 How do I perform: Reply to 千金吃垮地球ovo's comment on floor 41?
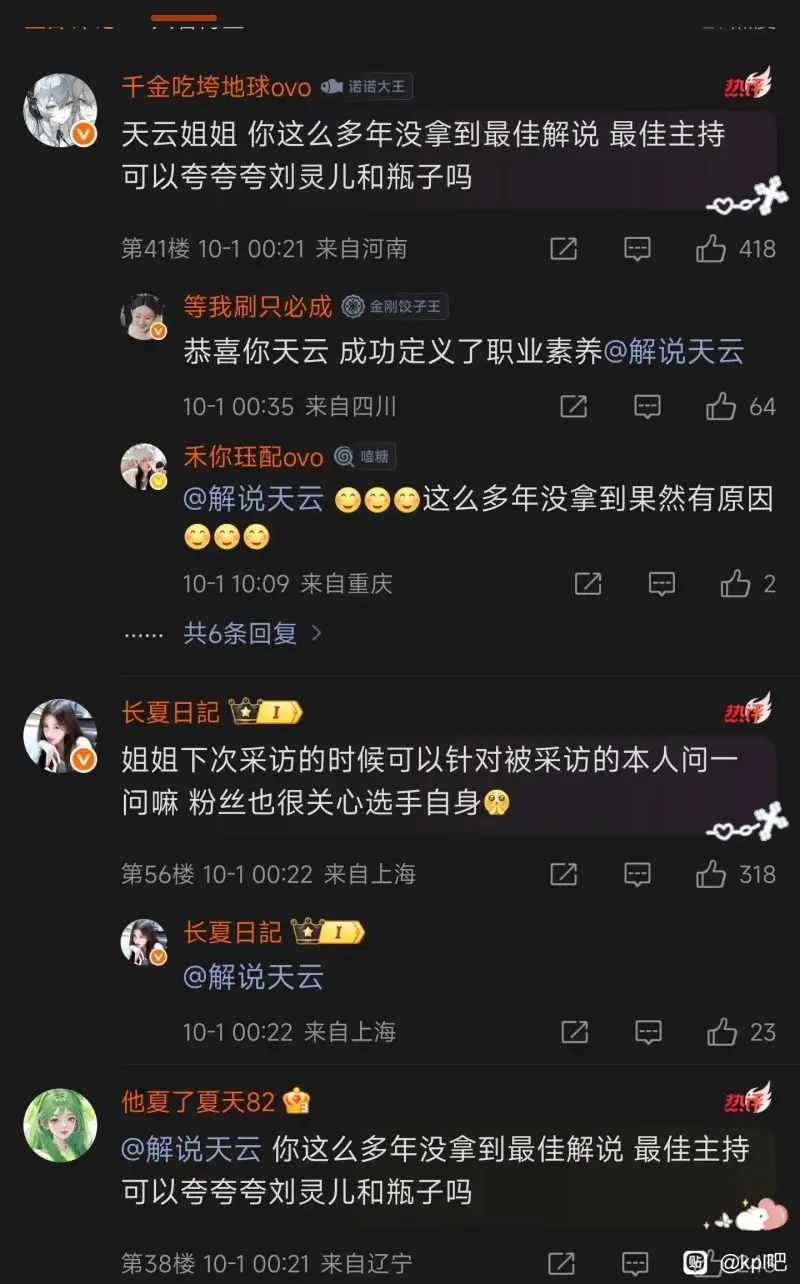[x=637, y=248]
